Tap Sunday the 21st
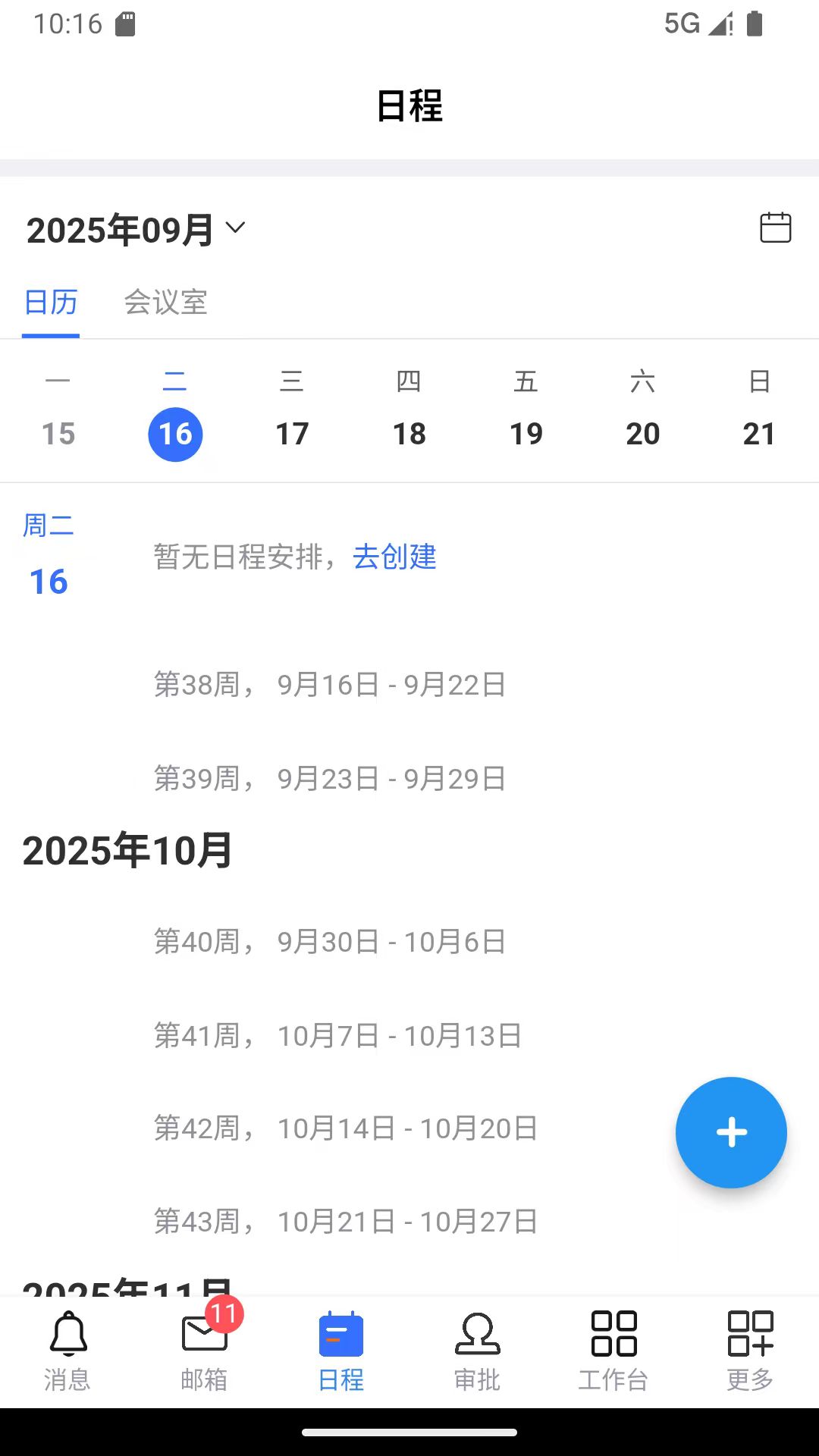Screen dimensions: 819x1456 coord(759,434)
